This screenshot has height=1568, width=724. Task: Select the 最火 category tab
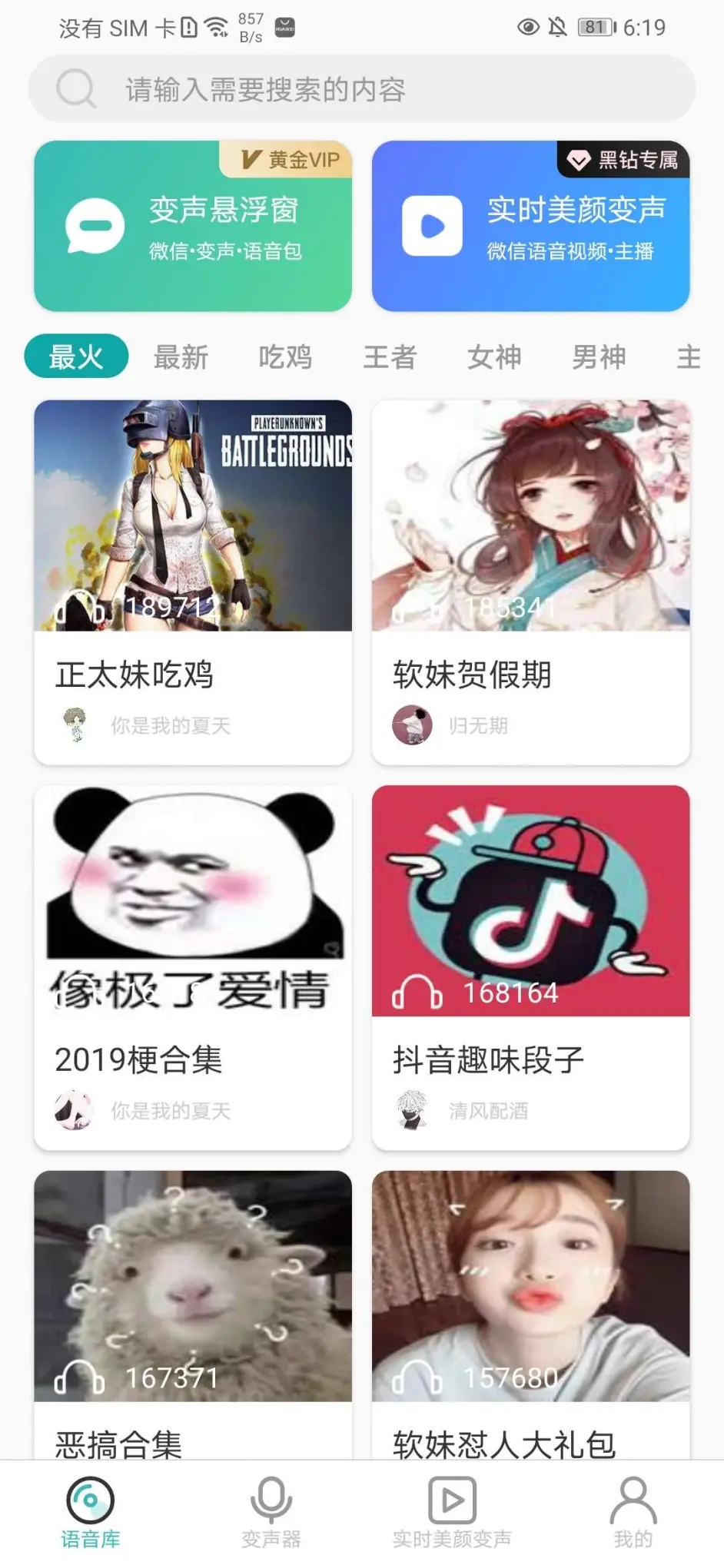point(76,356)
